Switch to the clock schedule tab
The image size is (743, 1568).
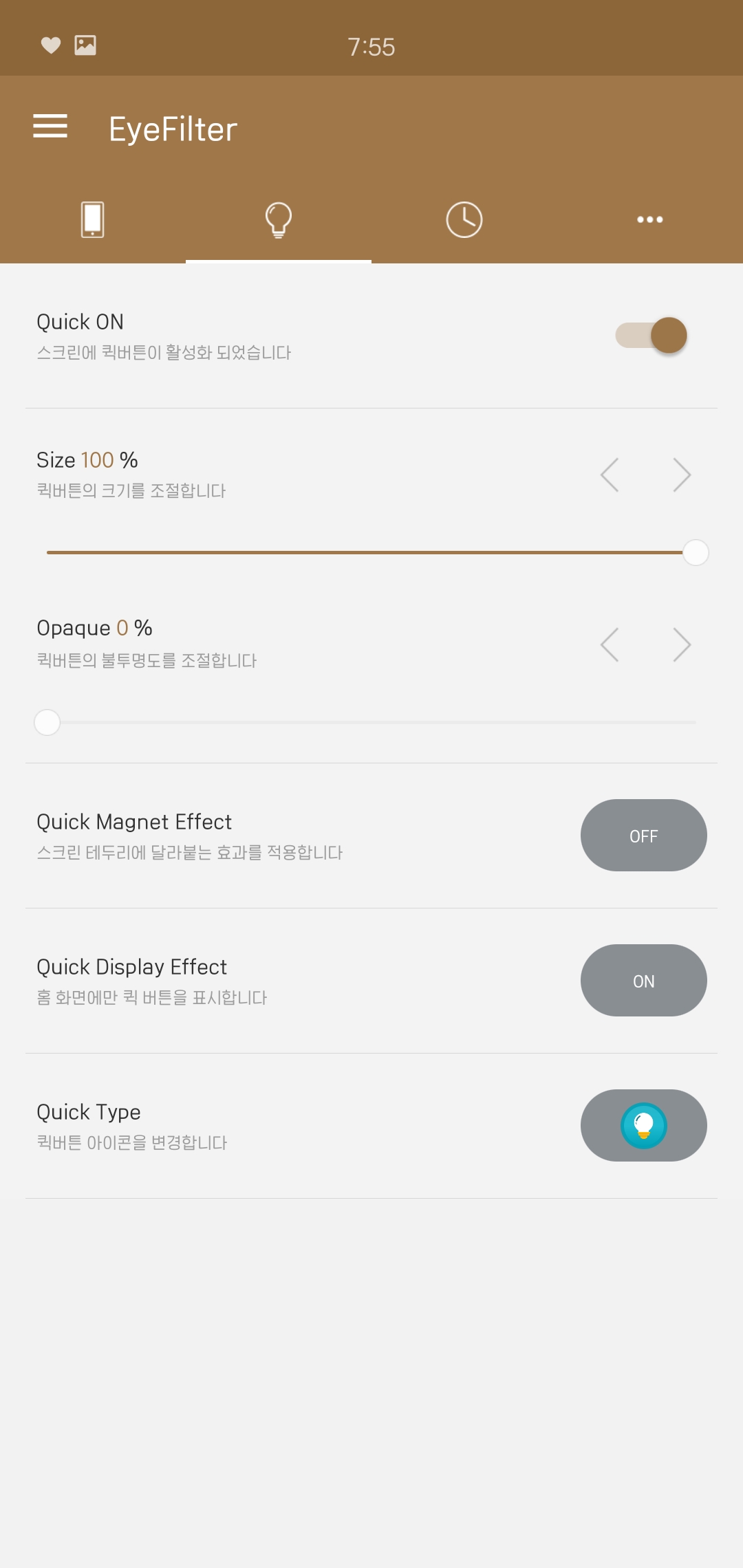(x=464, y=219)
